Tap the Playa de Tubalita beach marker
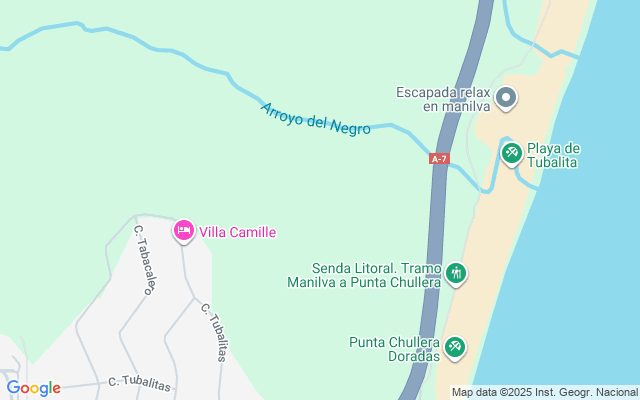This screenshot has height=400, width=640. pyautogui.click(x=511, y=153)
